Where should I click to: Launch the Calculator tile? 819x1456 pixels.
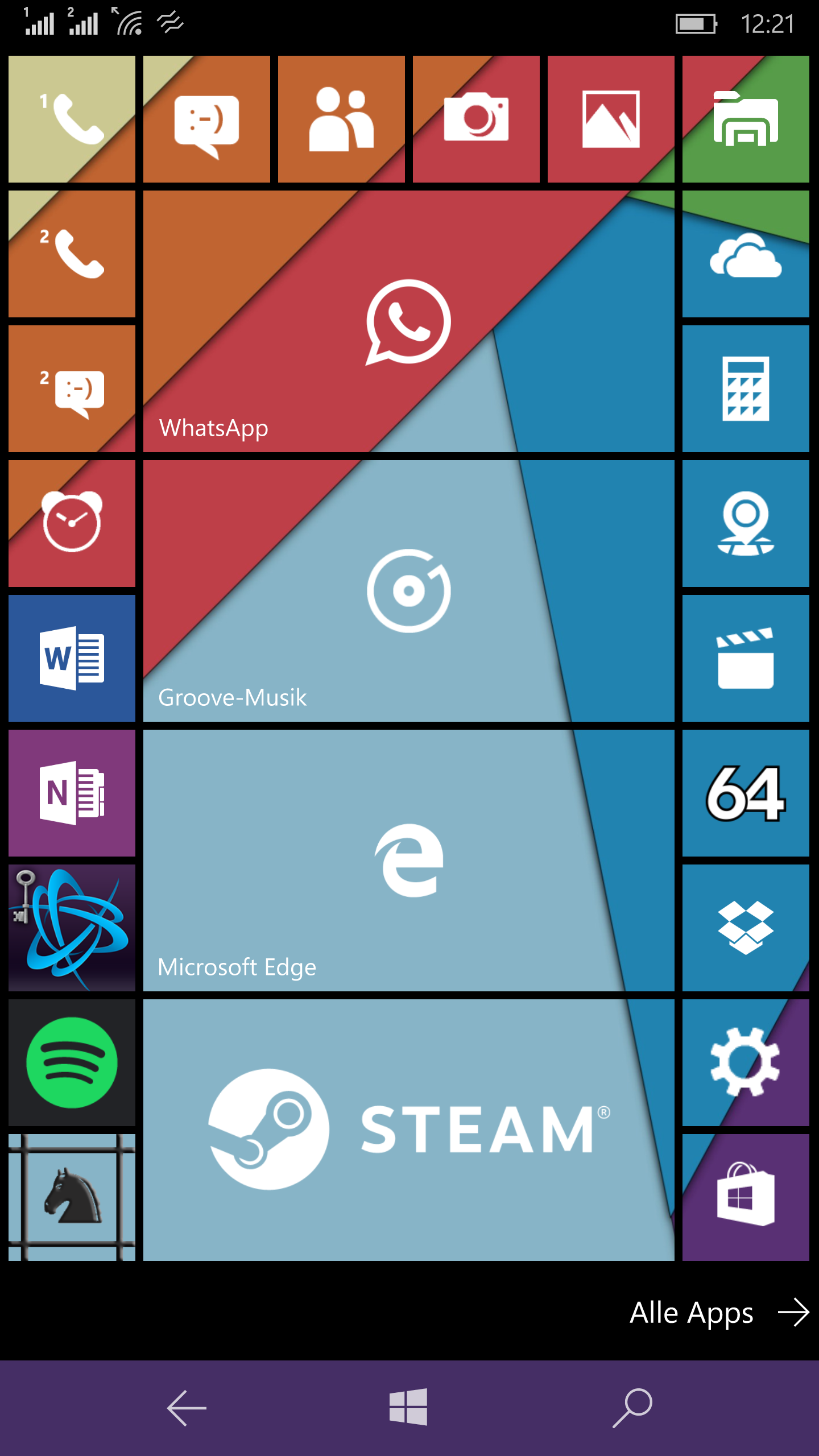[x=746, y=388]
